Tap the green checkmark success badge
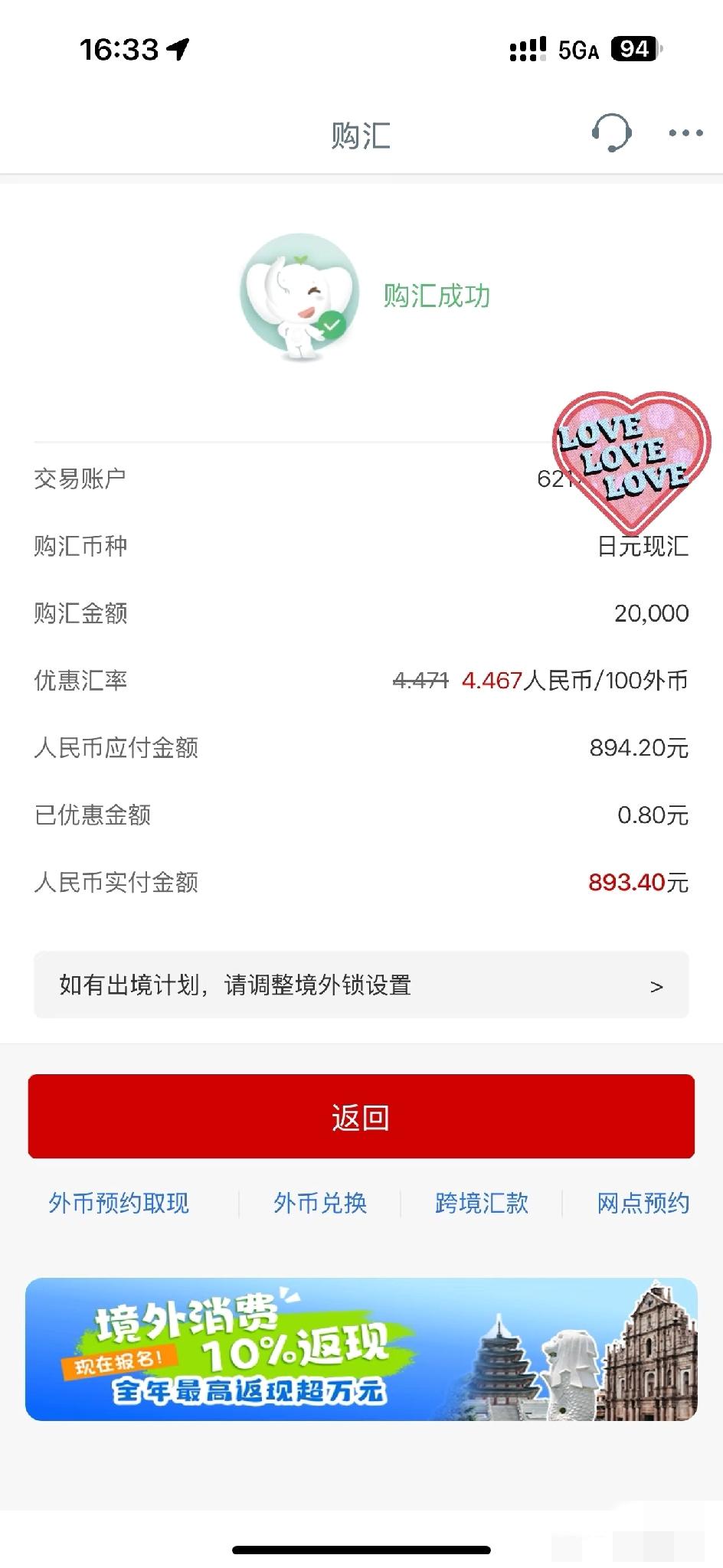The width and height of the screenshot is (723, 1568). (x=331, y=323)
